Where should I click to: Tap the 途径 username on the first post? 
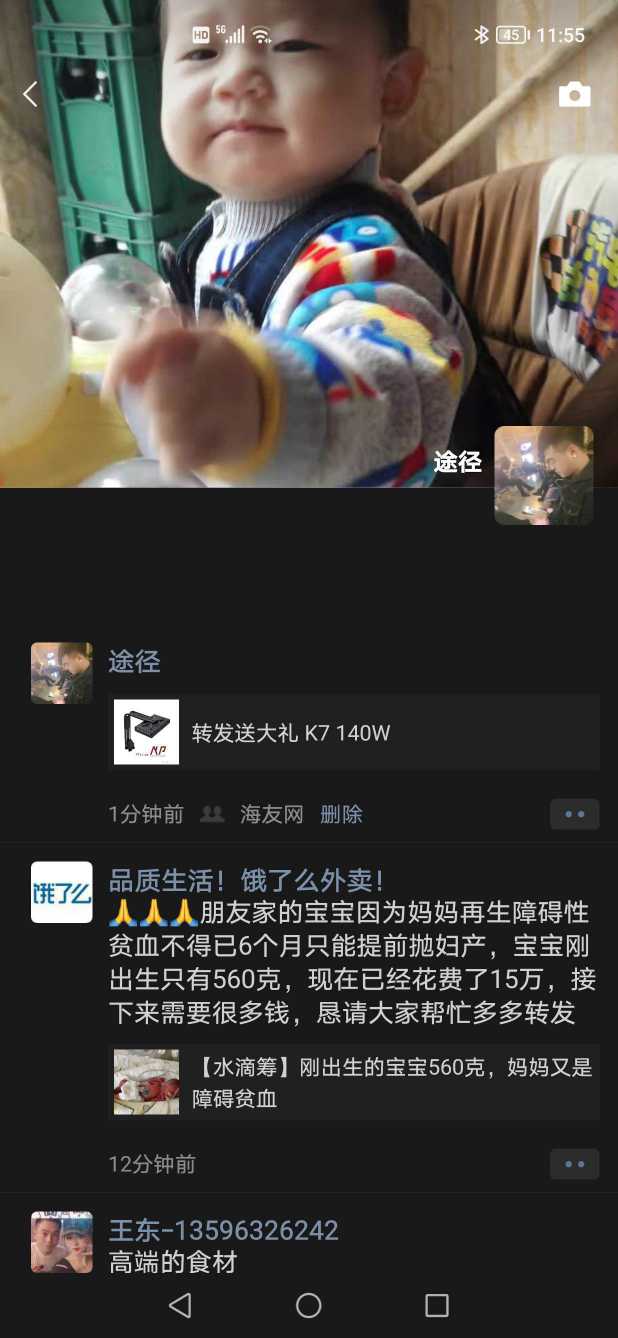134,661
